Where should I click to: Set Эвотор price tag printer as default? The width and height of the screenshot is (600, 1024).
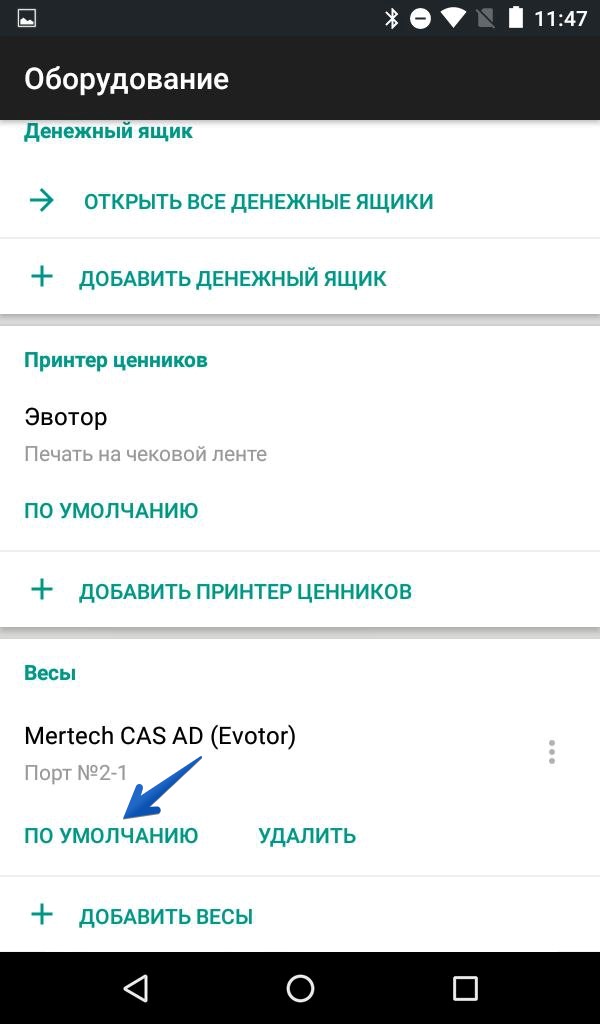[x=111, y=511]
